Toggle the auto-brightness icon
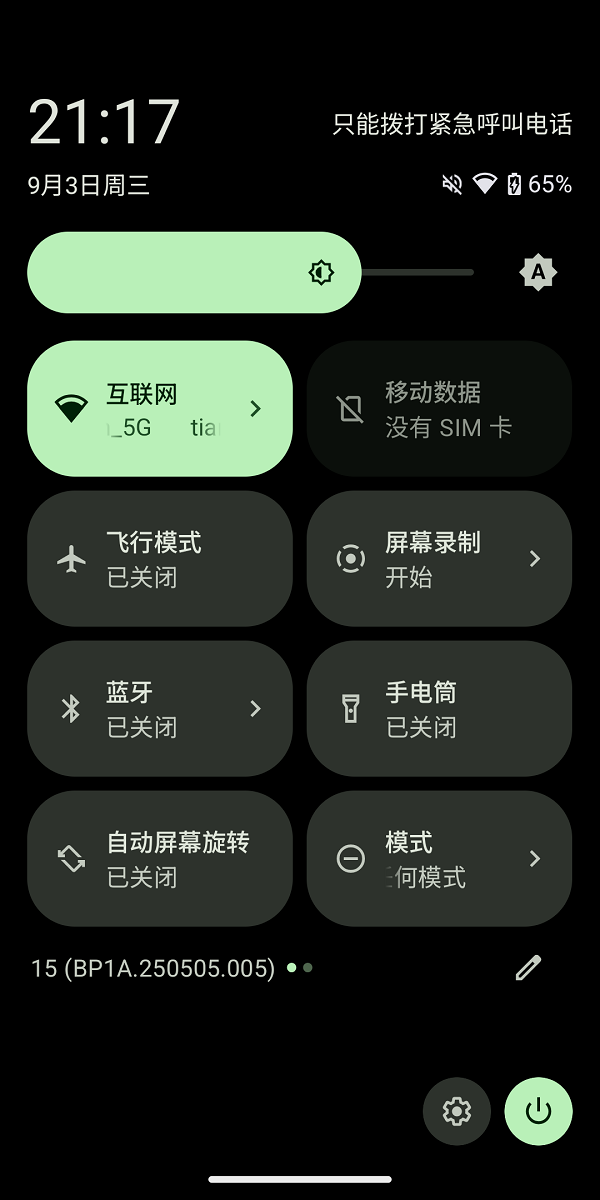Image resolution: width=600 pixels, height=1200 pixels. [538, 272]
